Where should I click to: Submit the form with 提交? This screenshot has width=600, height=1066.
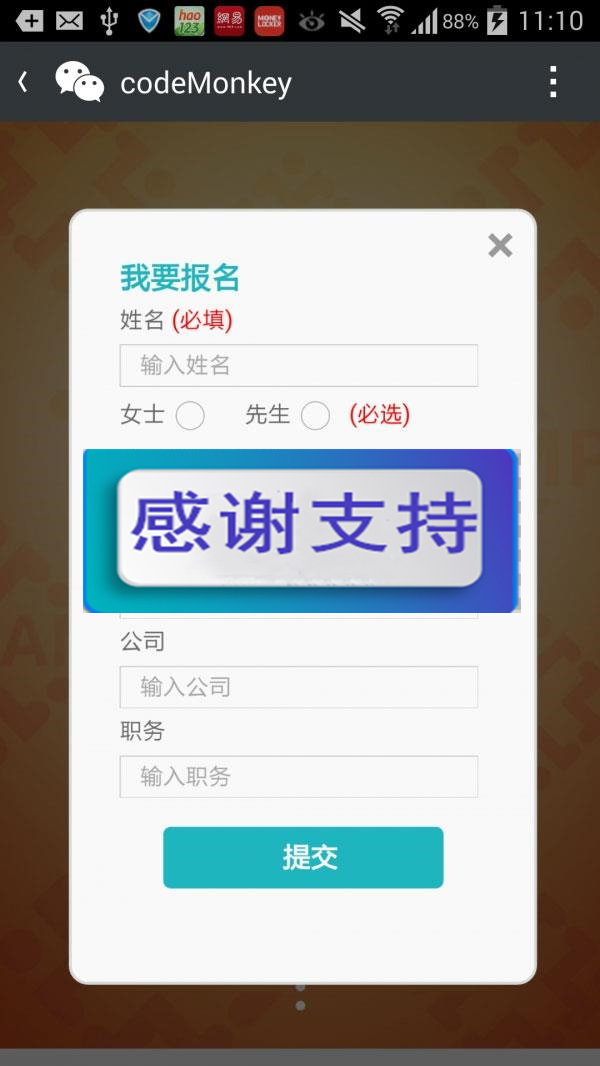303,857
